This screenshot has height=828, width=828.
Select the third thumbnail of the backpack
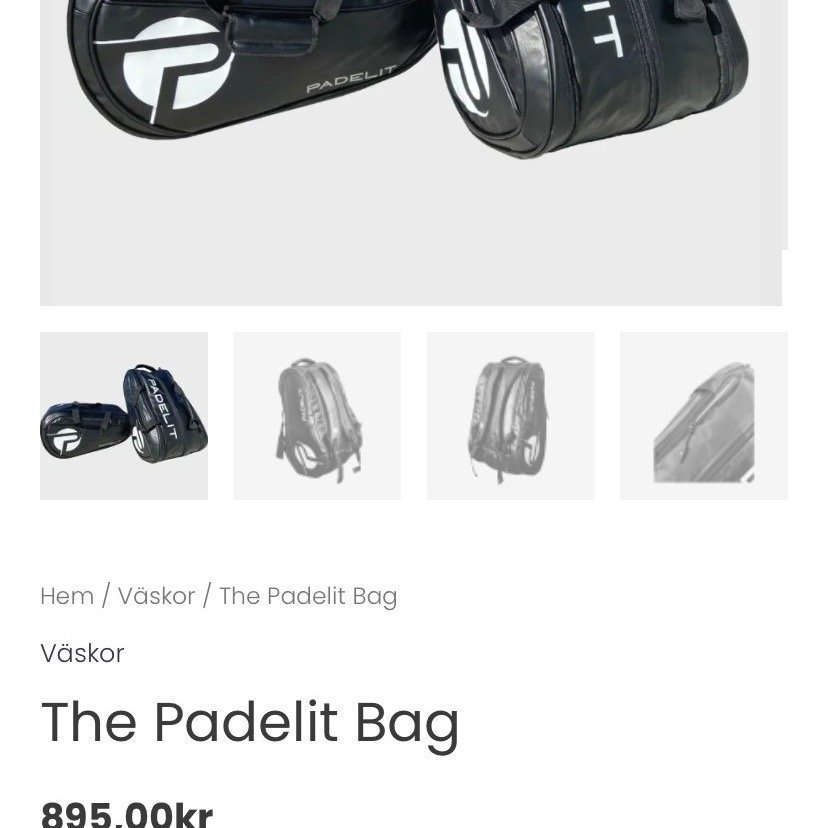[510, 416]
